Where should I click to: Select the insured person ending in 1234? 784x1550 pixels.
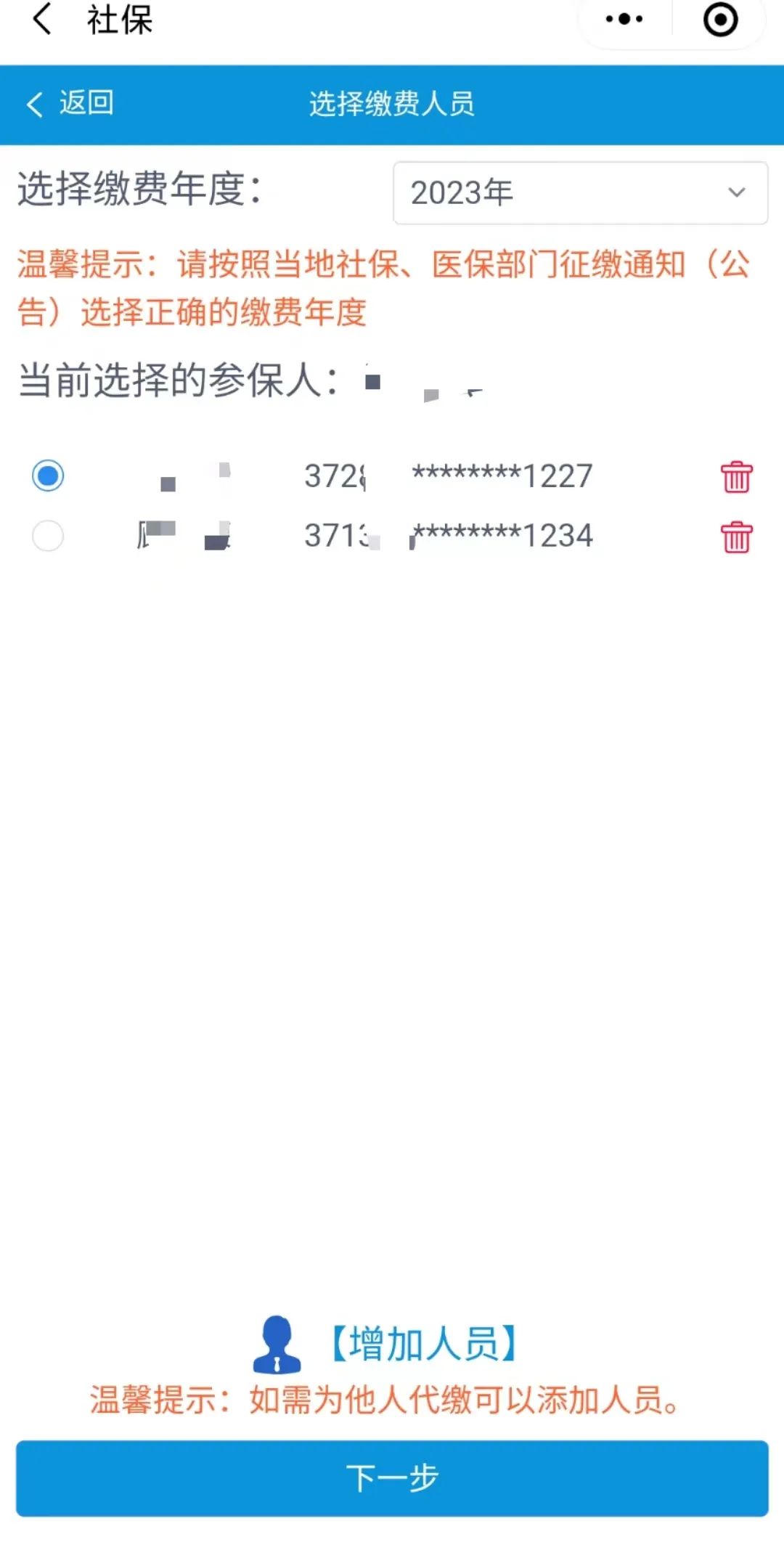pos(48,537)
